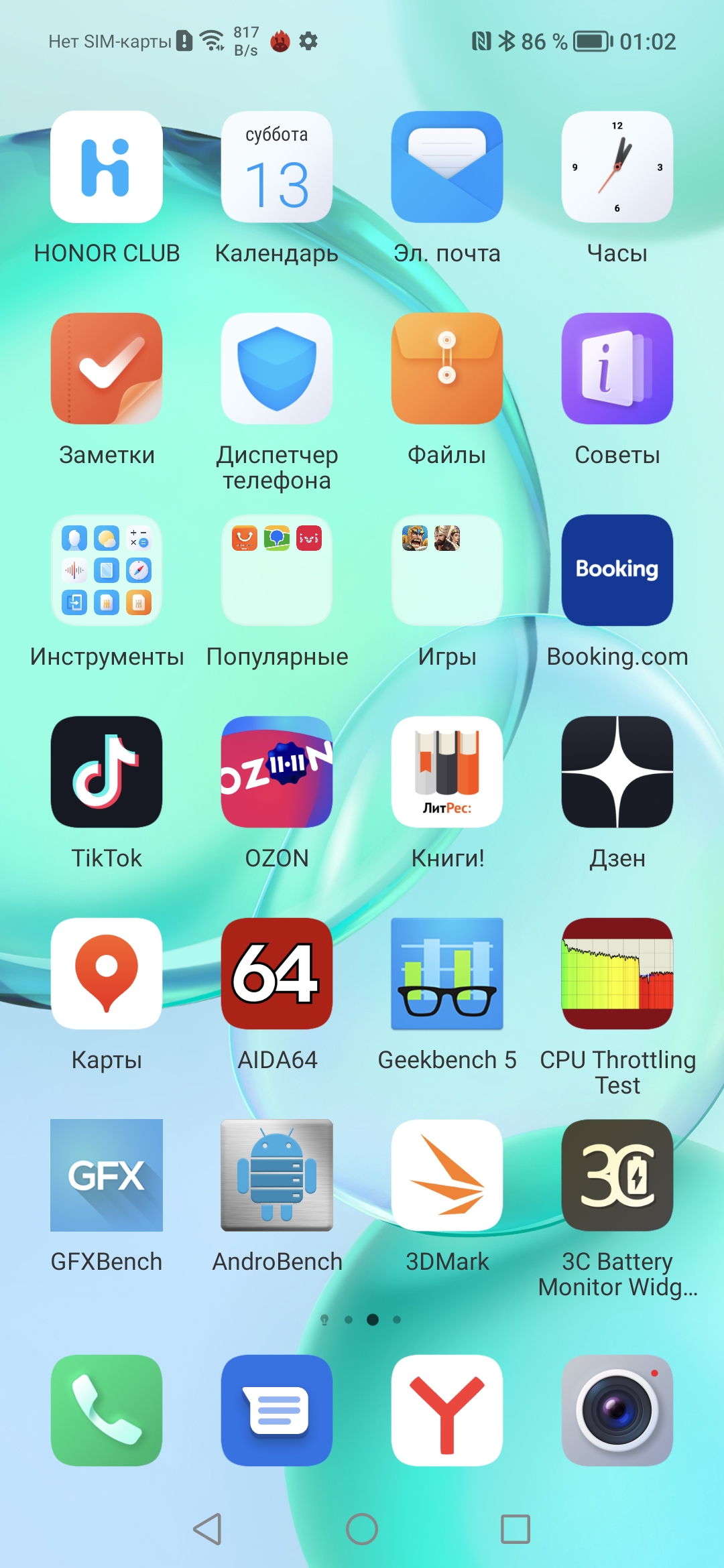
Task: Start CPU Throttling Test app
Action: [x=617, y=974]
